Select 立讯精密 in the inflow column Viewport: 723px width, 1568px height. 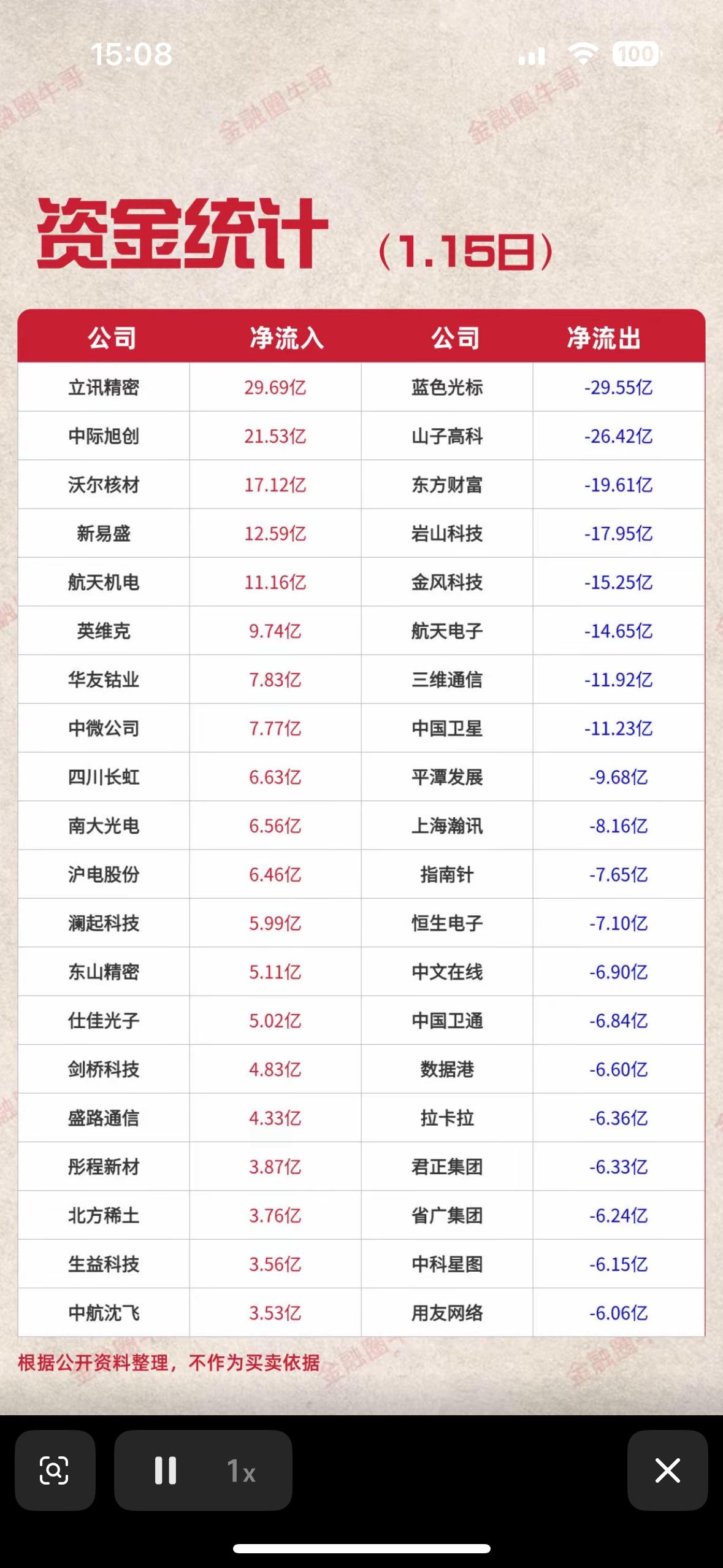coord(103,386)
